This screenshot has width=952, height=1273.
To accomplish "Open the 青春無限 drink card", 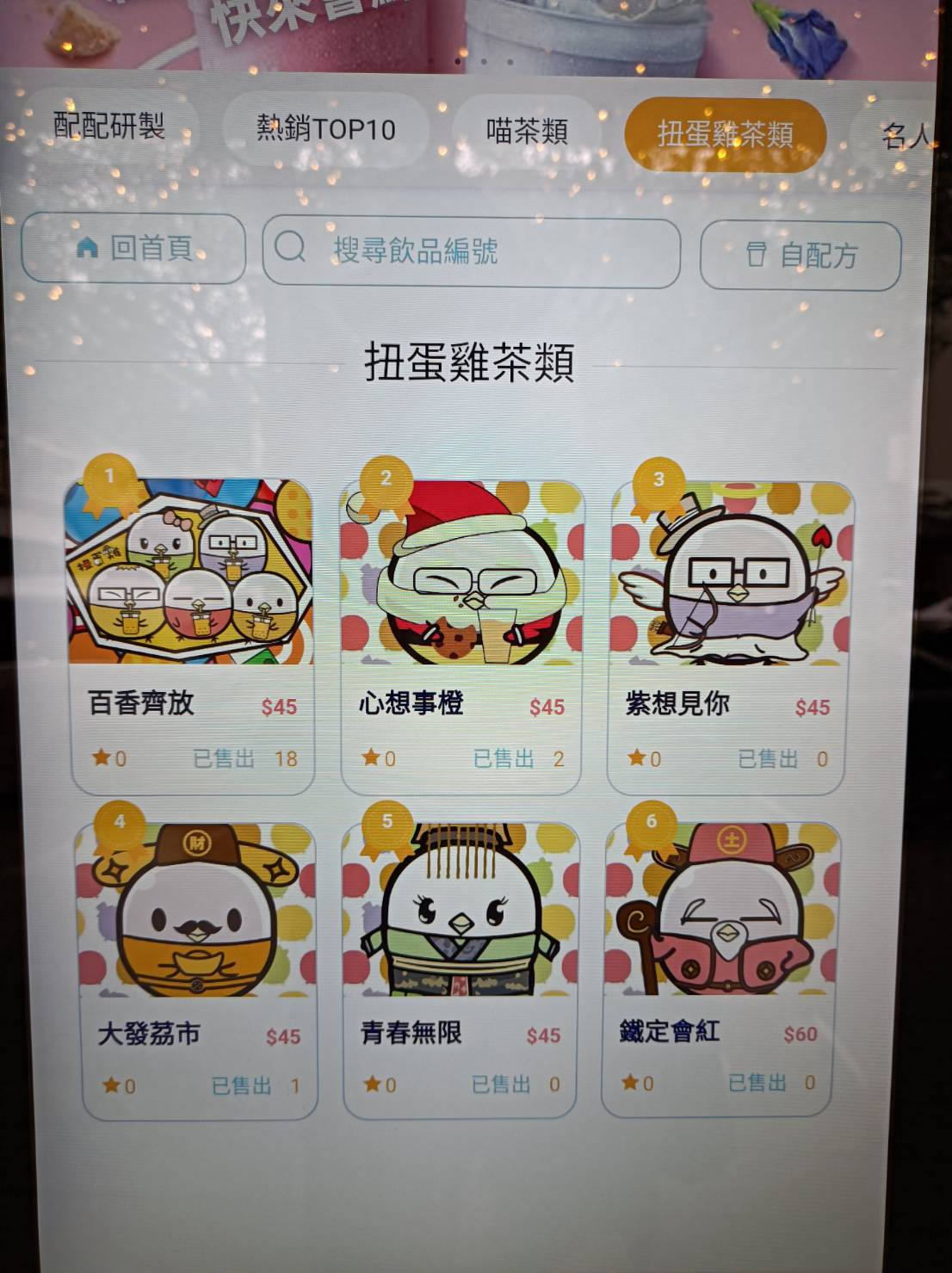I will click(x=461, y=969).
